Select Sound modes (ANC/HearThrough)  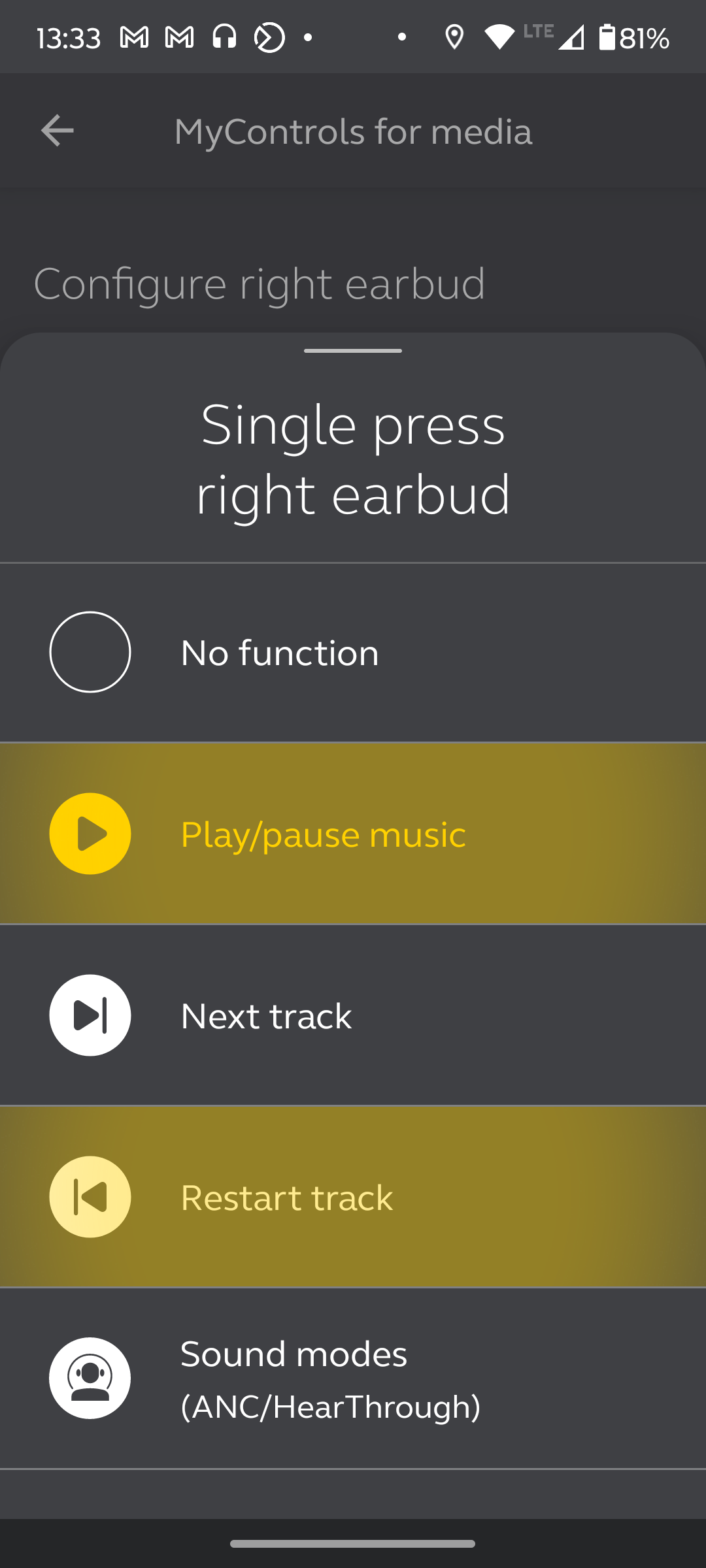pyautogui.click(x=353, y=1379)
